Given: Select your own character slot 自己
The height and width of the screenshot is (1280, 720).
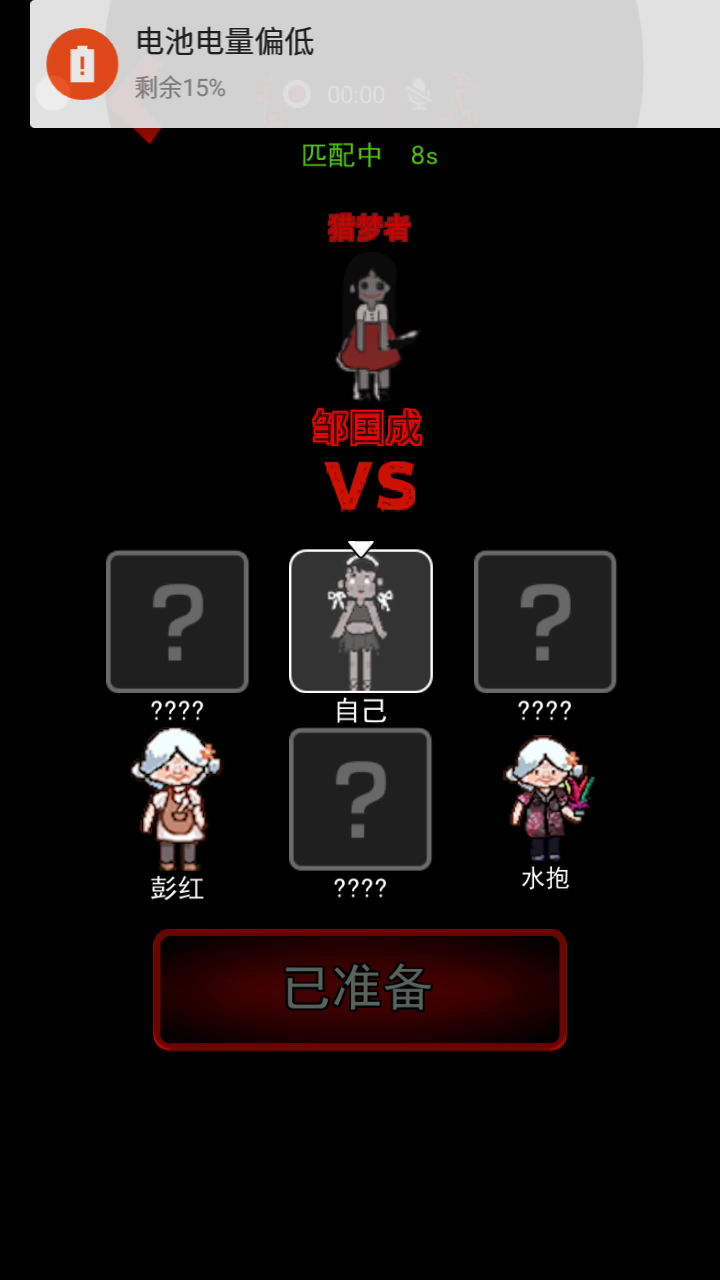Looking at the screenshot, I should coord(360,621).
